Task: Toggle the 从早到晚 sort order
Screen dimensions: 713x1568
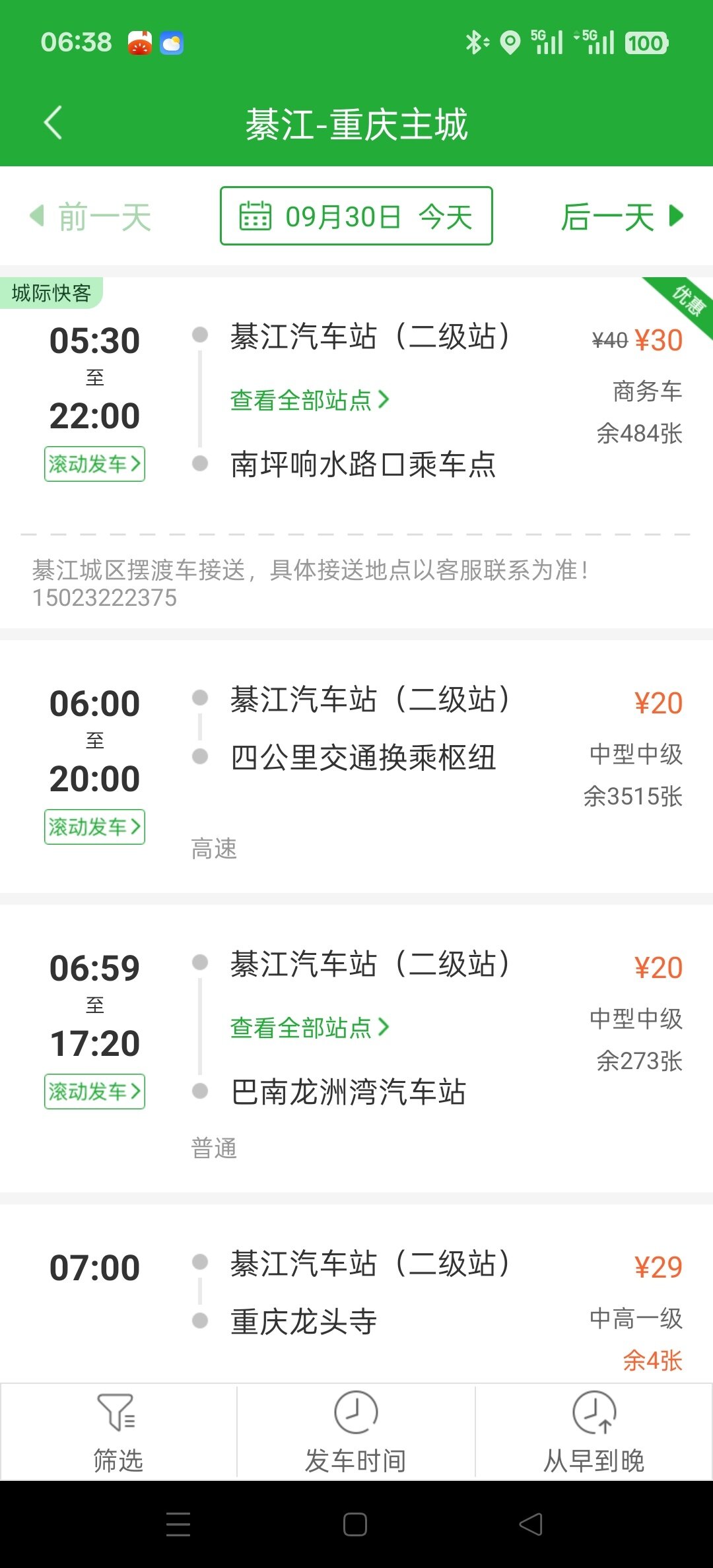Action: 594,1431
